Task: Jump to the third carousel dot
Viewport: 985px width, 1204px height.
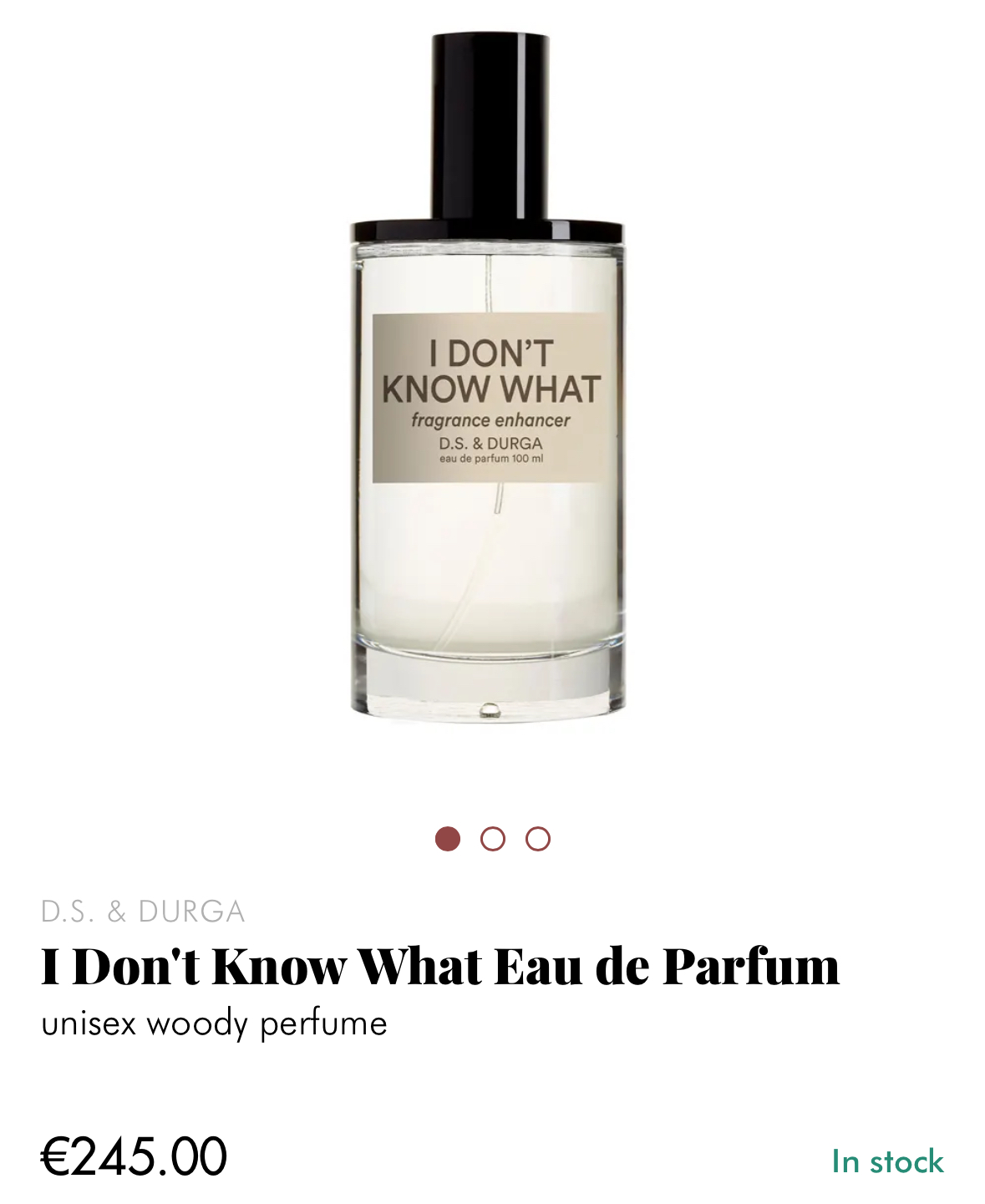Action: coord(538,839)
